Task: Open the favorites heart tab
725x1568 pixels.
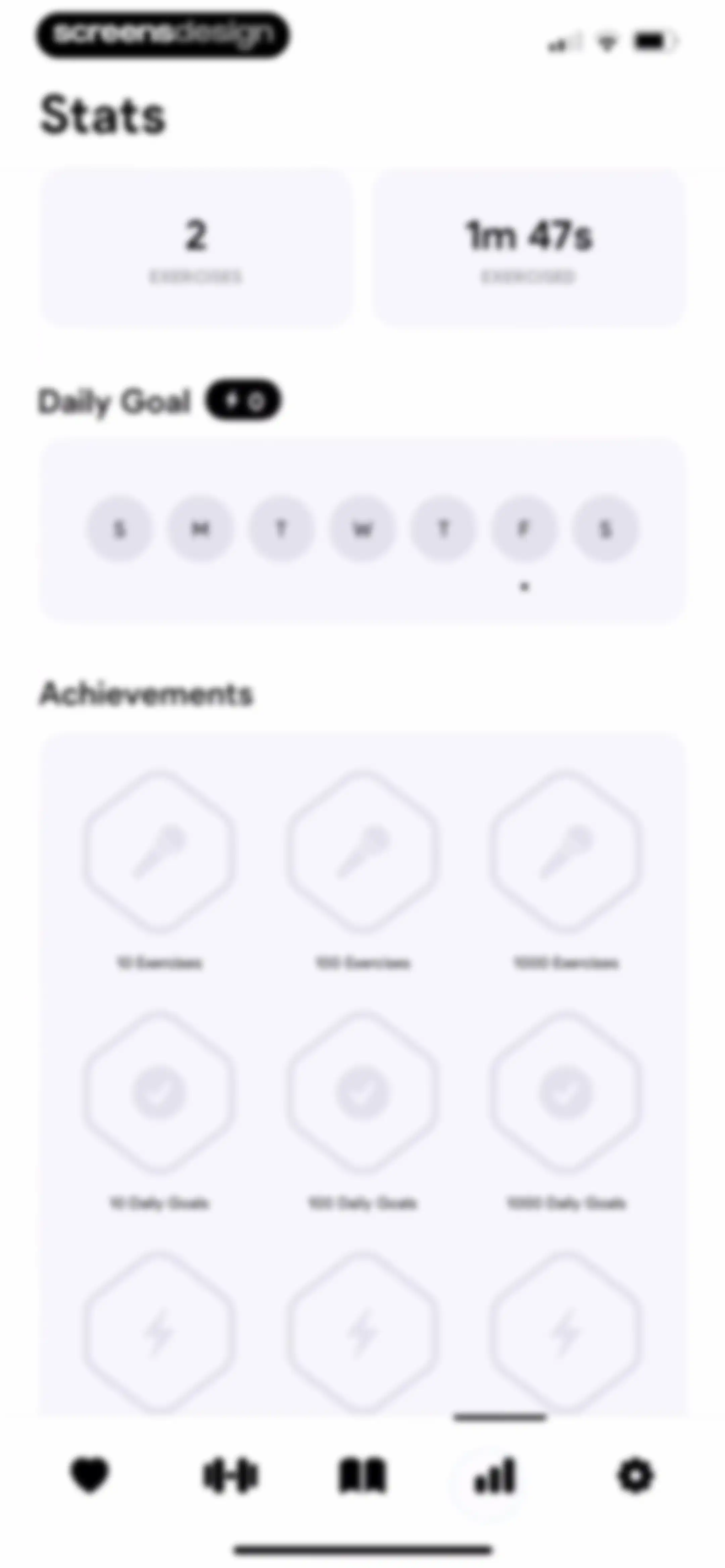Action: pos(90,1475)
